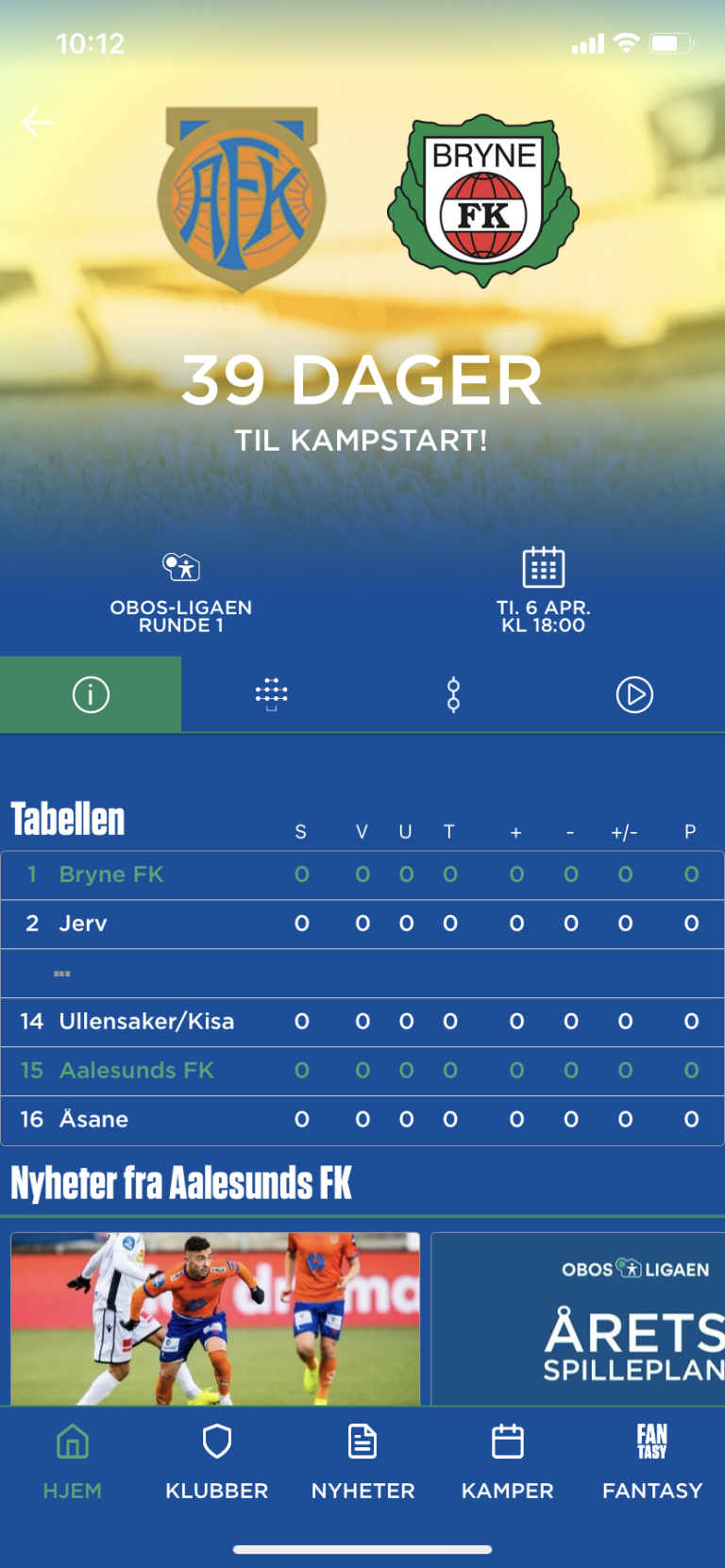Open Ullensaker/Kisa table row

point(362,1022)
